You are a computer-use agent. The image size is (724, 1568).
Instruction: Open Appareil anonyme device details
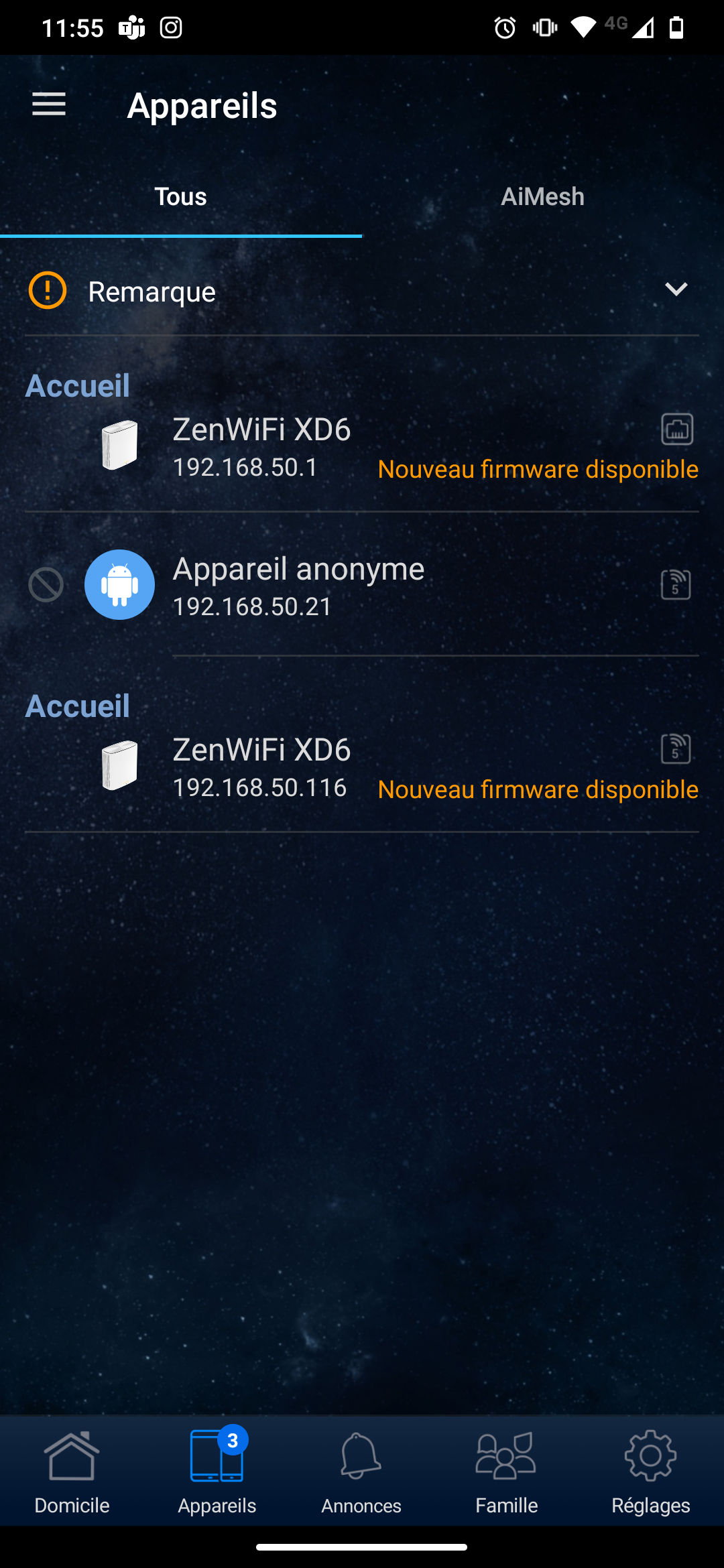coord(298,585)
